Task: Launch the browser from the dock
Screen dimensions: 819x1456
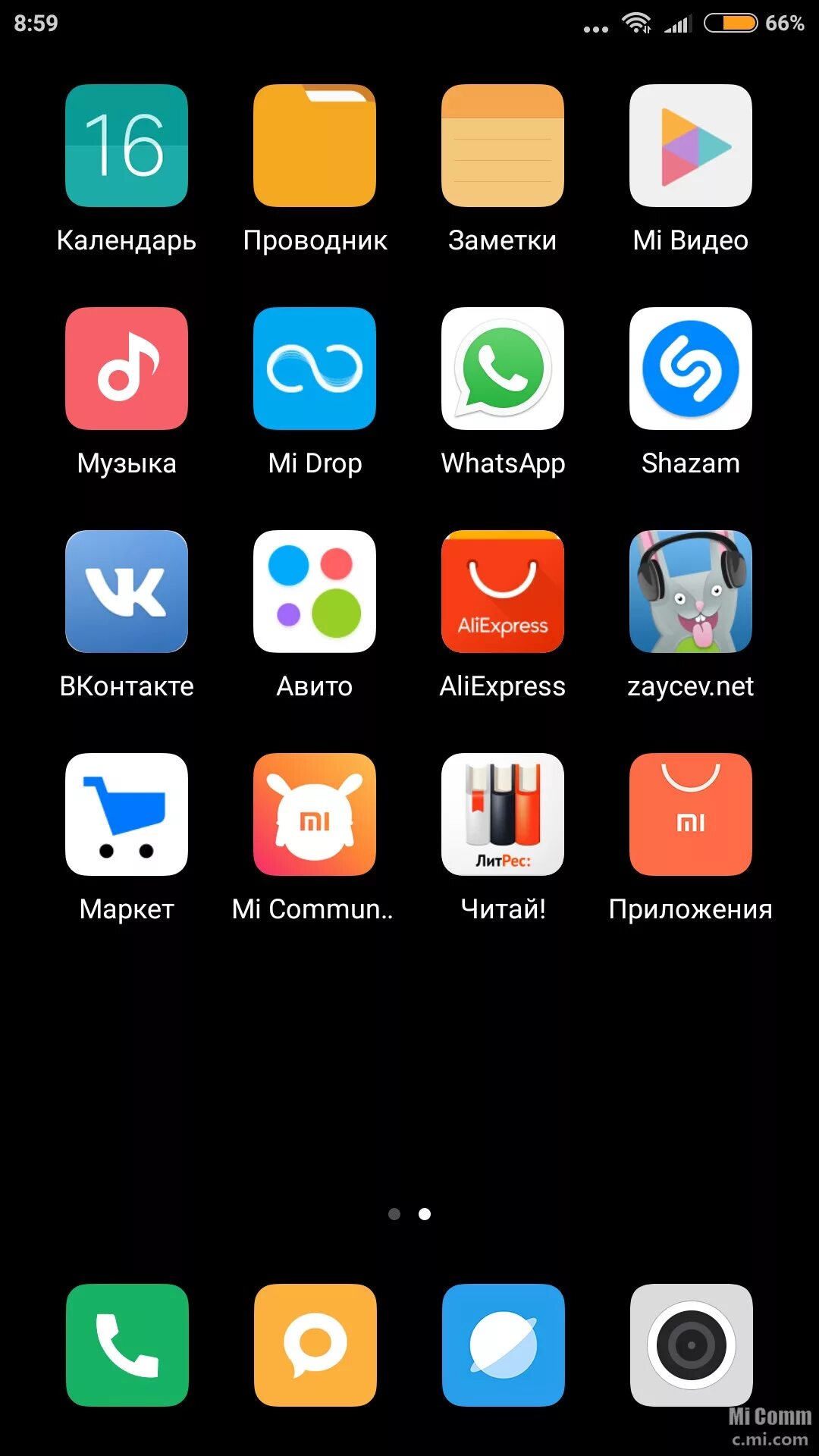Action: (x=503, y=1345)
